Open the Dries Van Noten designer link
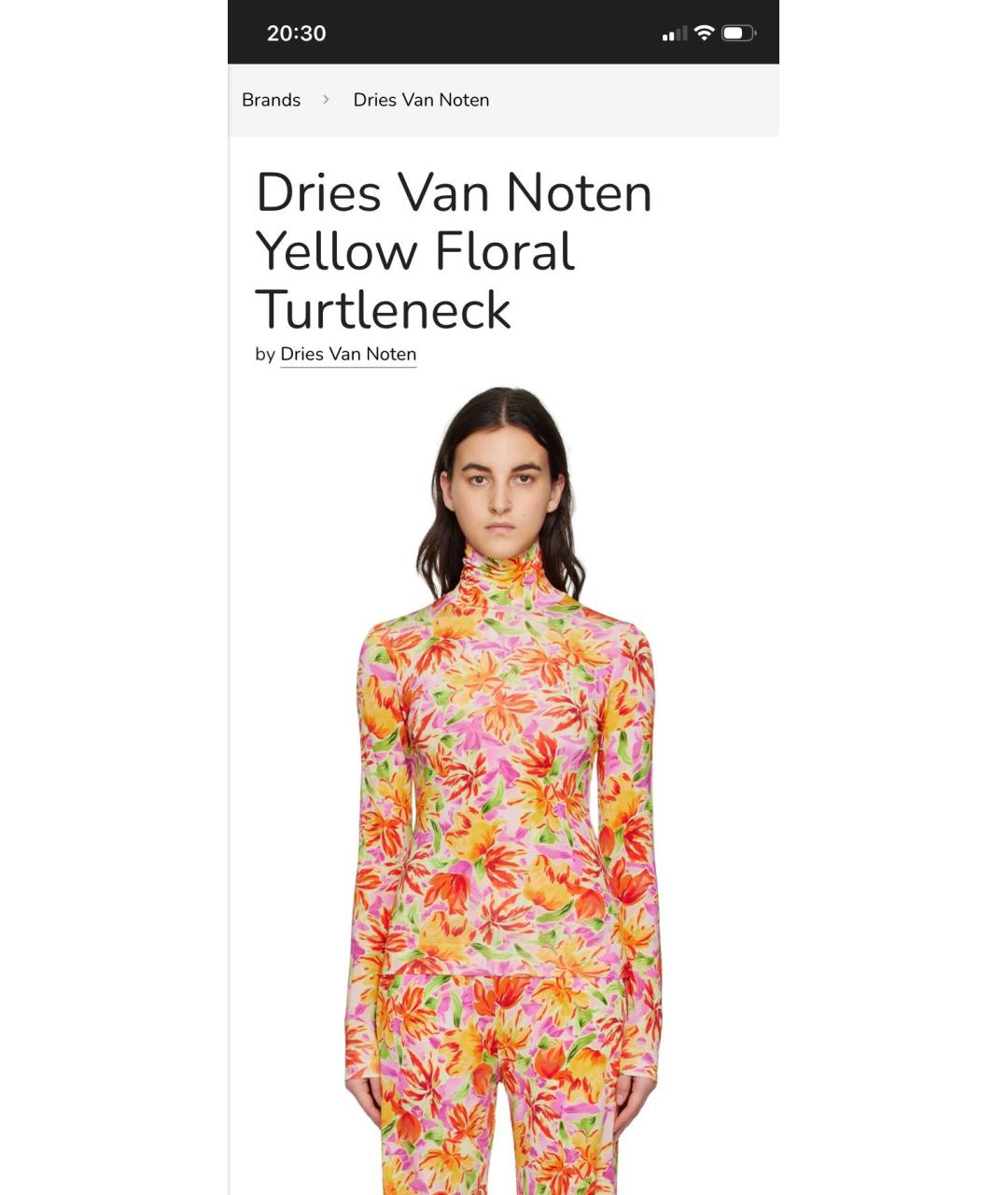This screenshot has width=1008, height=1195. tap(347, 353)
